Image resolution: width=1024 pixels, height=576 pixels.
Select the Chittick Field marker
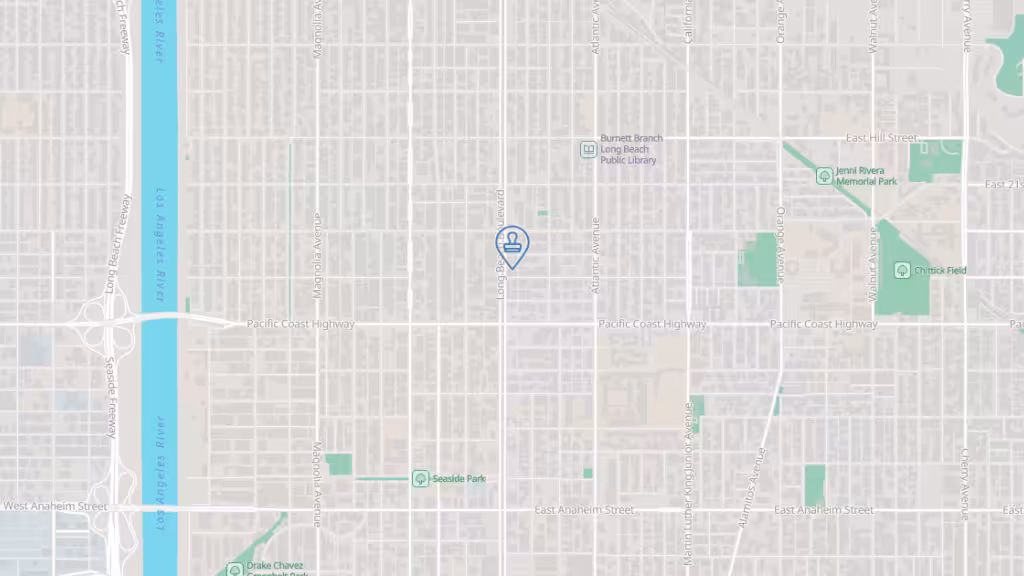coord(902,270)
